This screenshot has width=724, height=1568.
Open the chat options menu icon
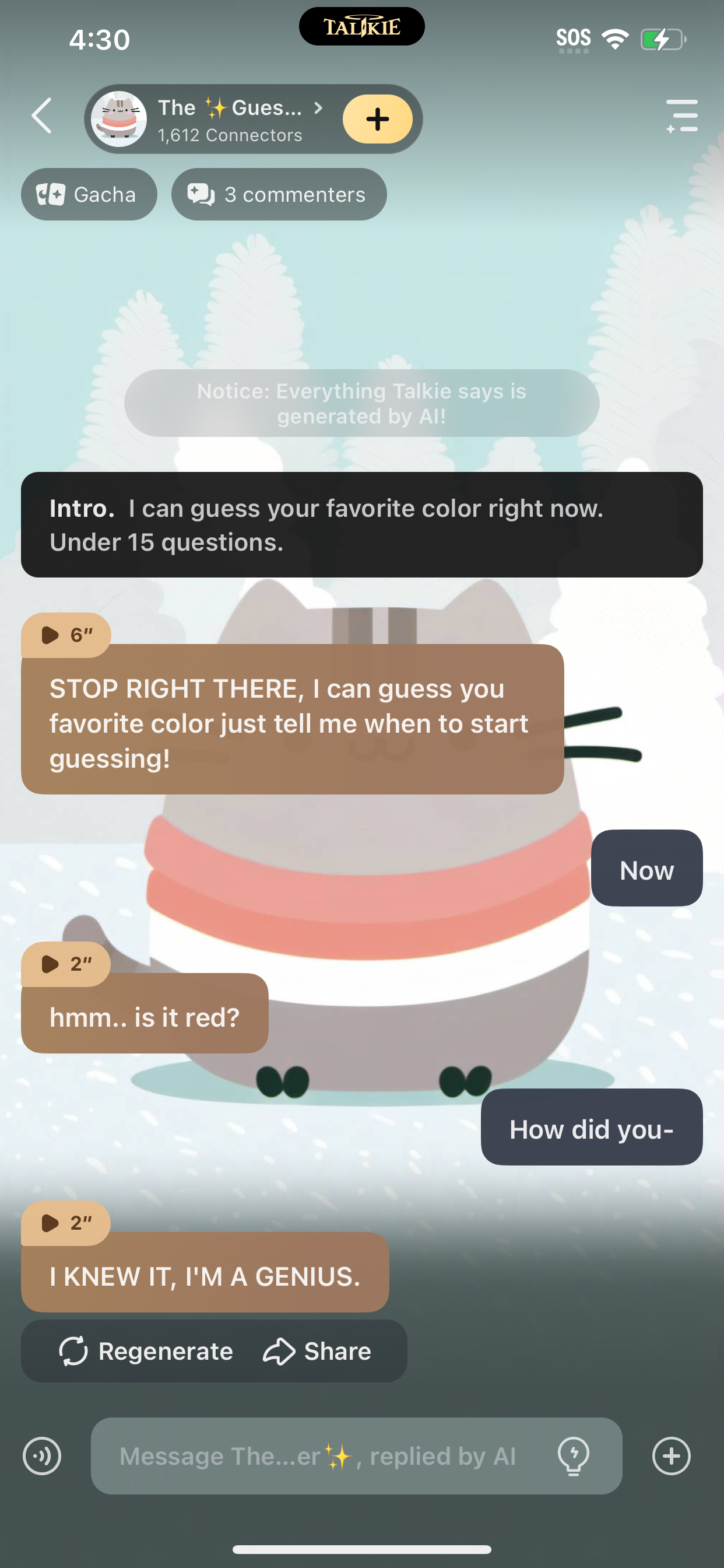(x=681, y=116)
